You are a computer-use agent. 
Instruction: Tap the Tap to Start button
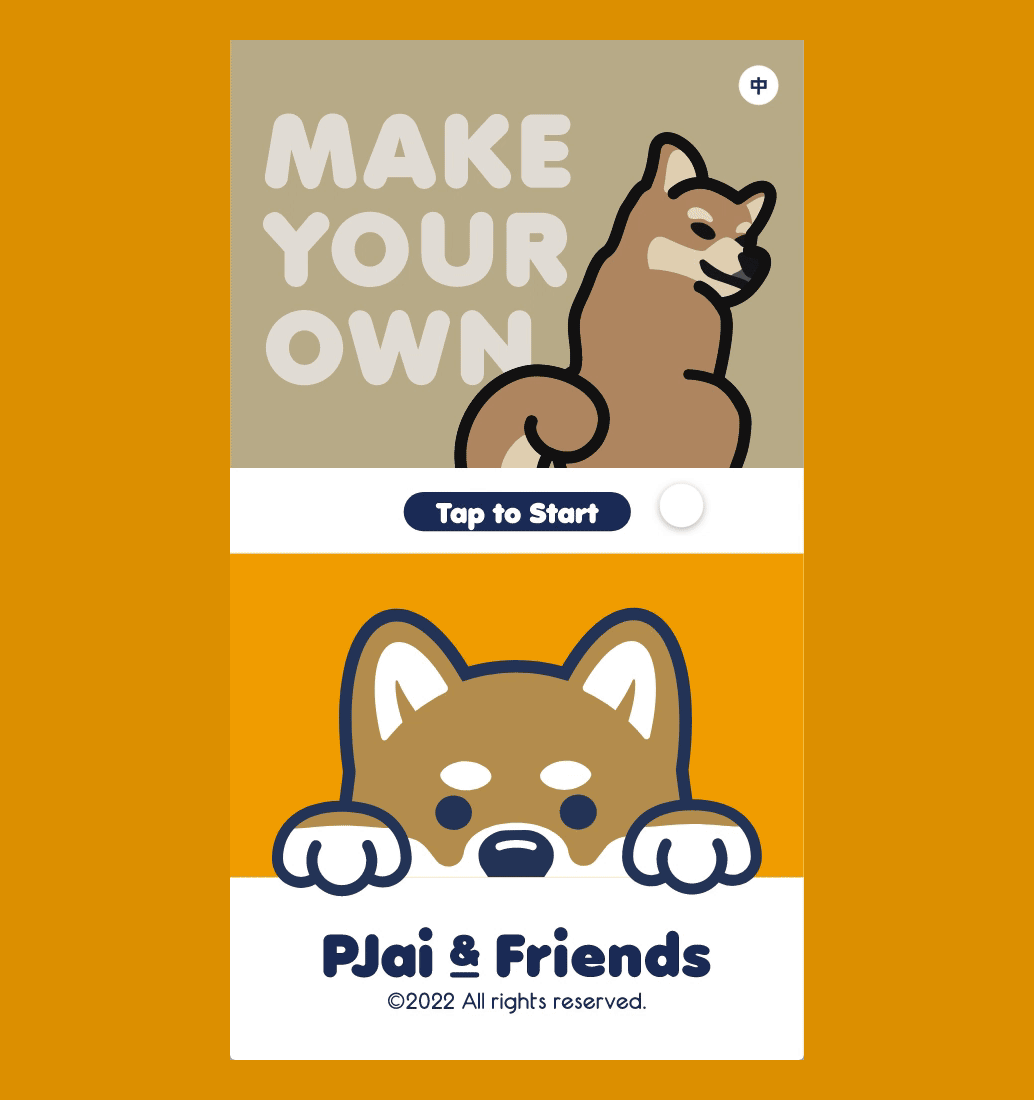pyautogui.click(x=517, y=512)
